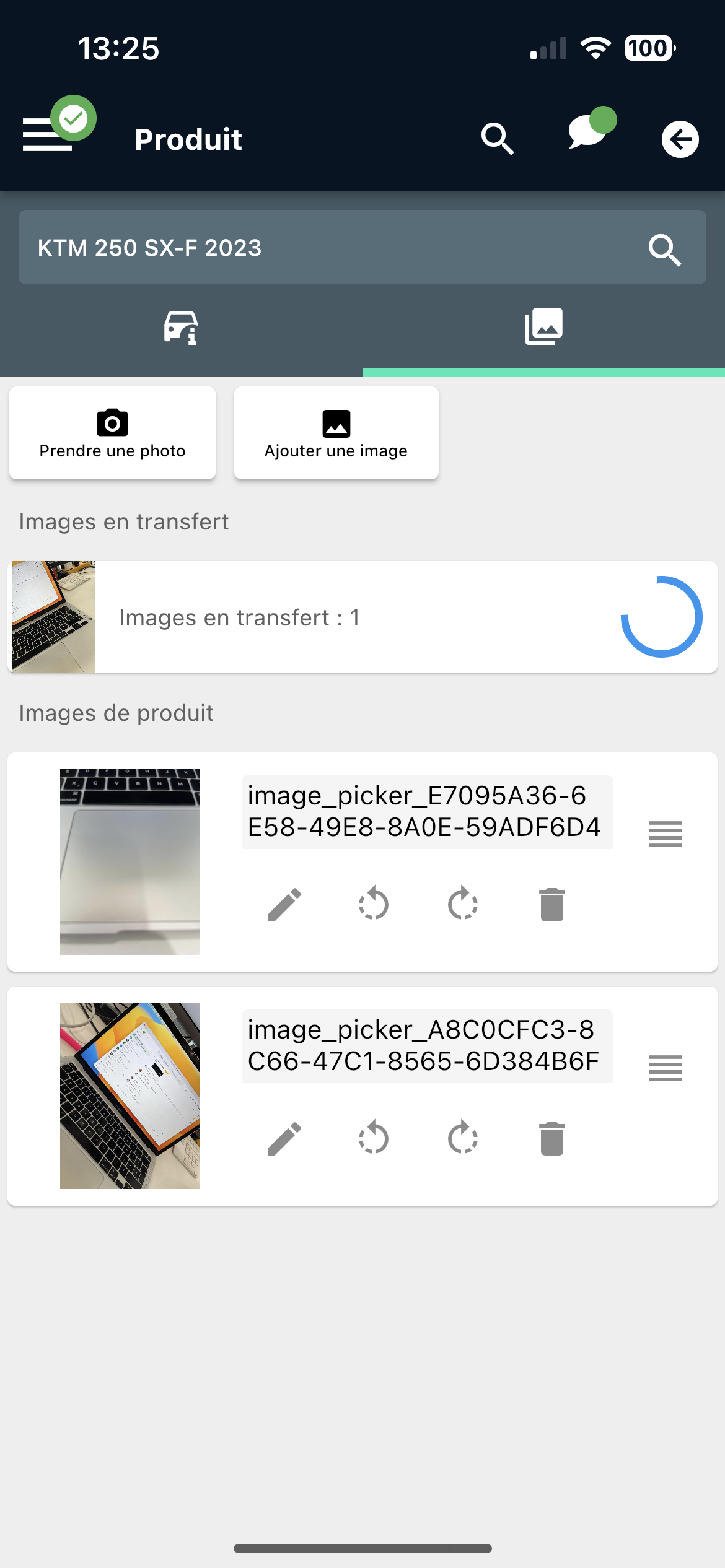Tap the KTM 250 SX-F 2023 search field

tap(335, 248)
